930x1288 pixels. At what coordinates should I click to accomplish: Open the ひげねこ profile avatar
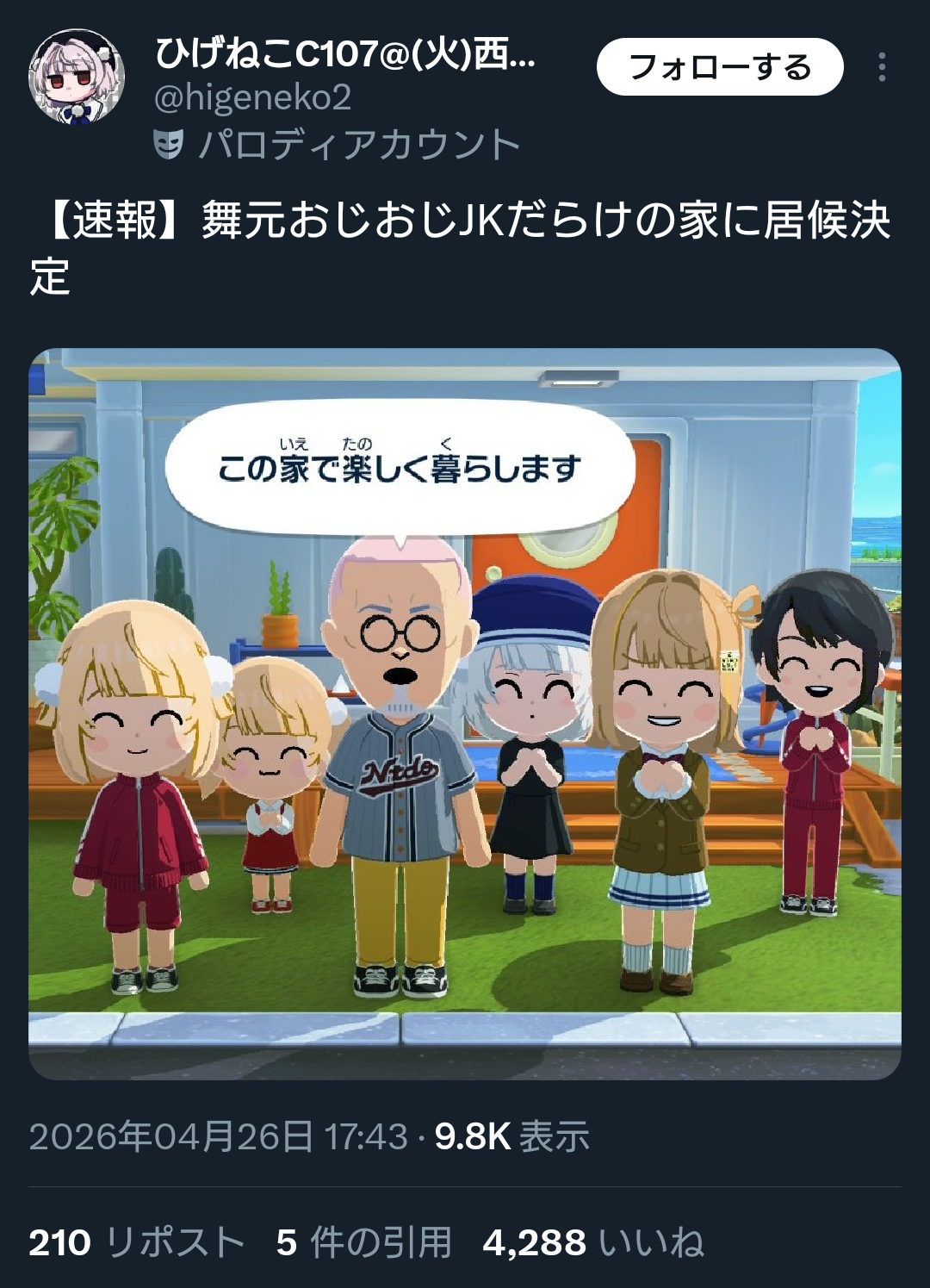coord(77,77)
